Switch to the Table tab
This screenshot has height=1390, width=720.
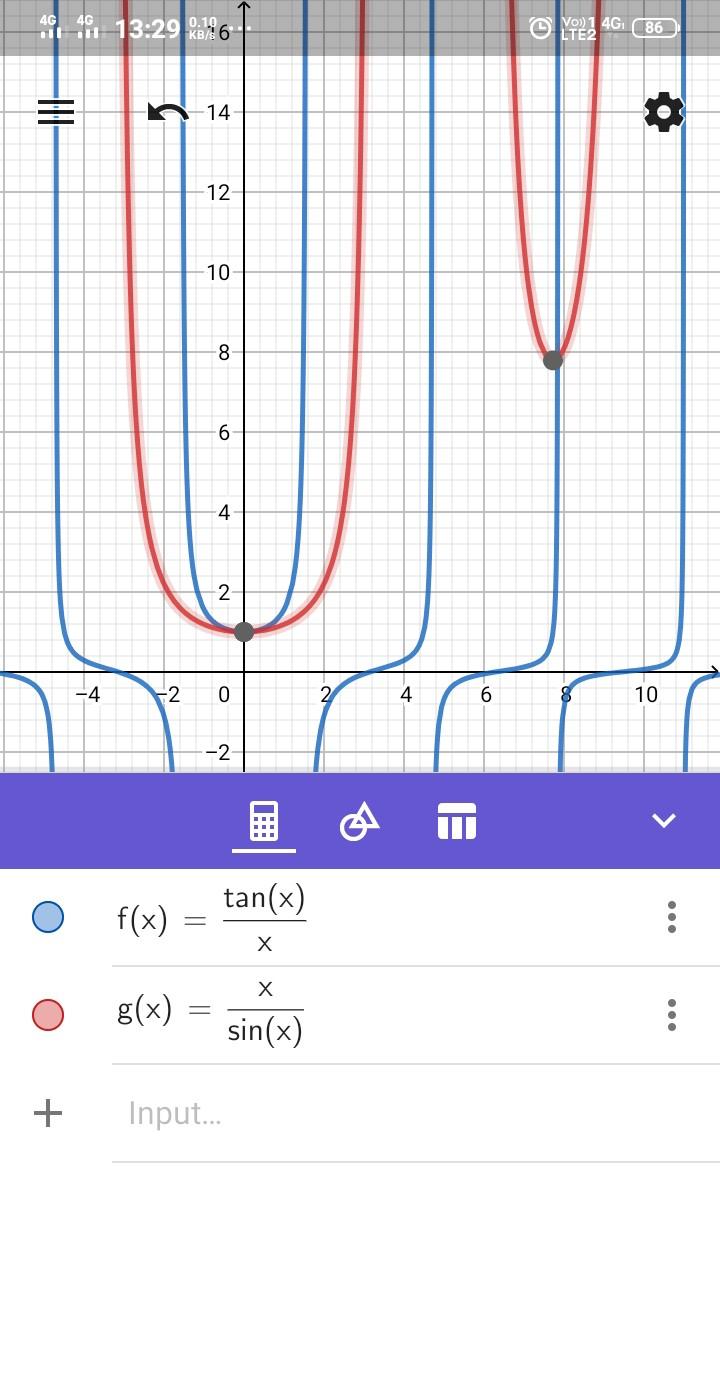click(457, 822)
